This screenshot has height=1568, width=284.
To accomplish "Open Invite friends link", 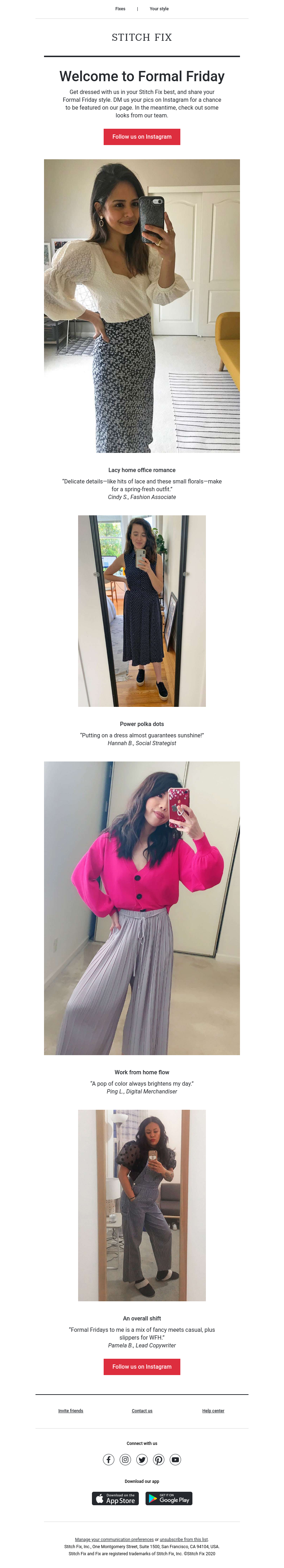I will tap(71, 1410).
